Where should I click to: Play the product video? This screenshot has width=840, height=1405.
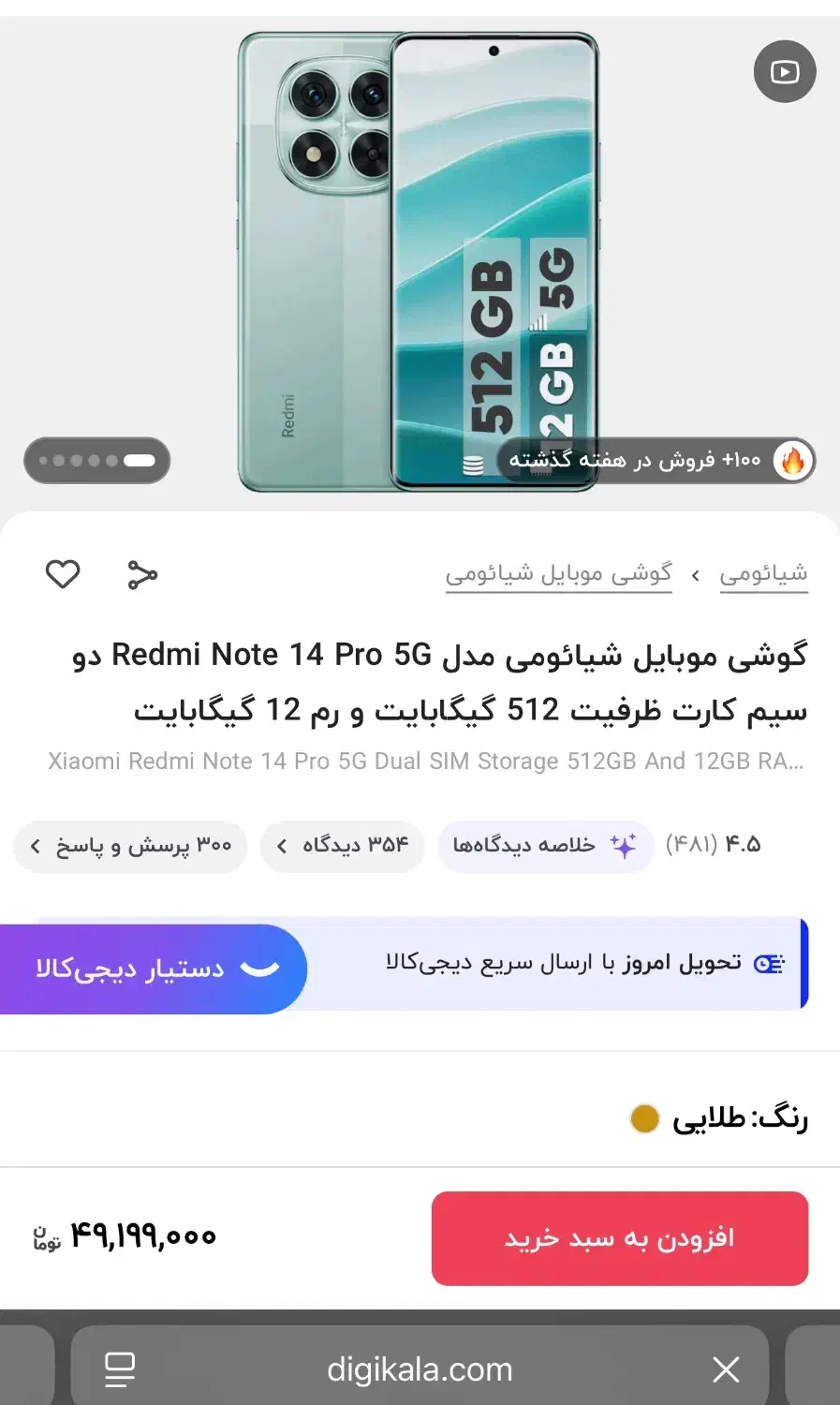point(785,71)
